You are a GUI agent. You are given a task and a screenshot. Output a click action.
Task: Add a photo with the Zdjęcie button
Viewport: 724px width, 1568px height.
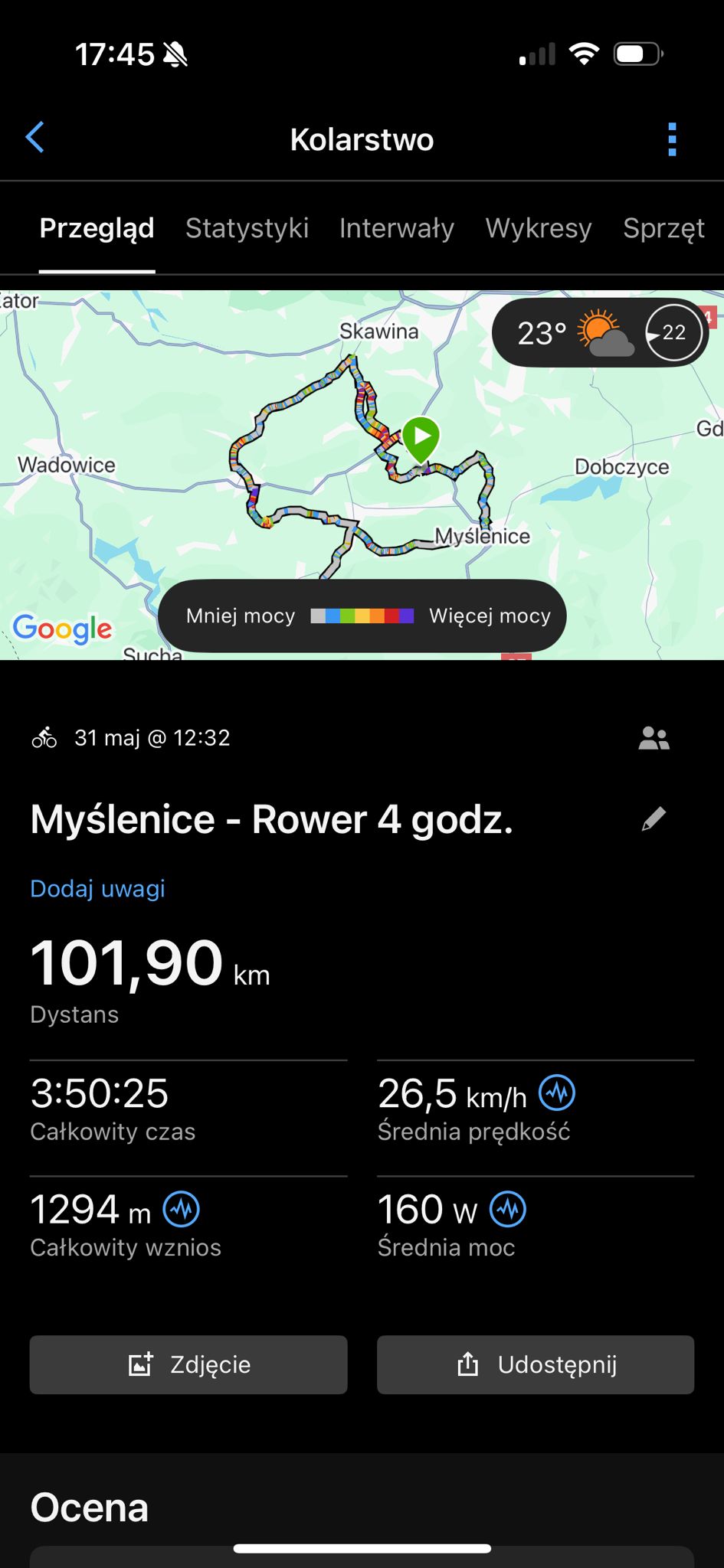pyautogui.click(x=188, y=1365)
